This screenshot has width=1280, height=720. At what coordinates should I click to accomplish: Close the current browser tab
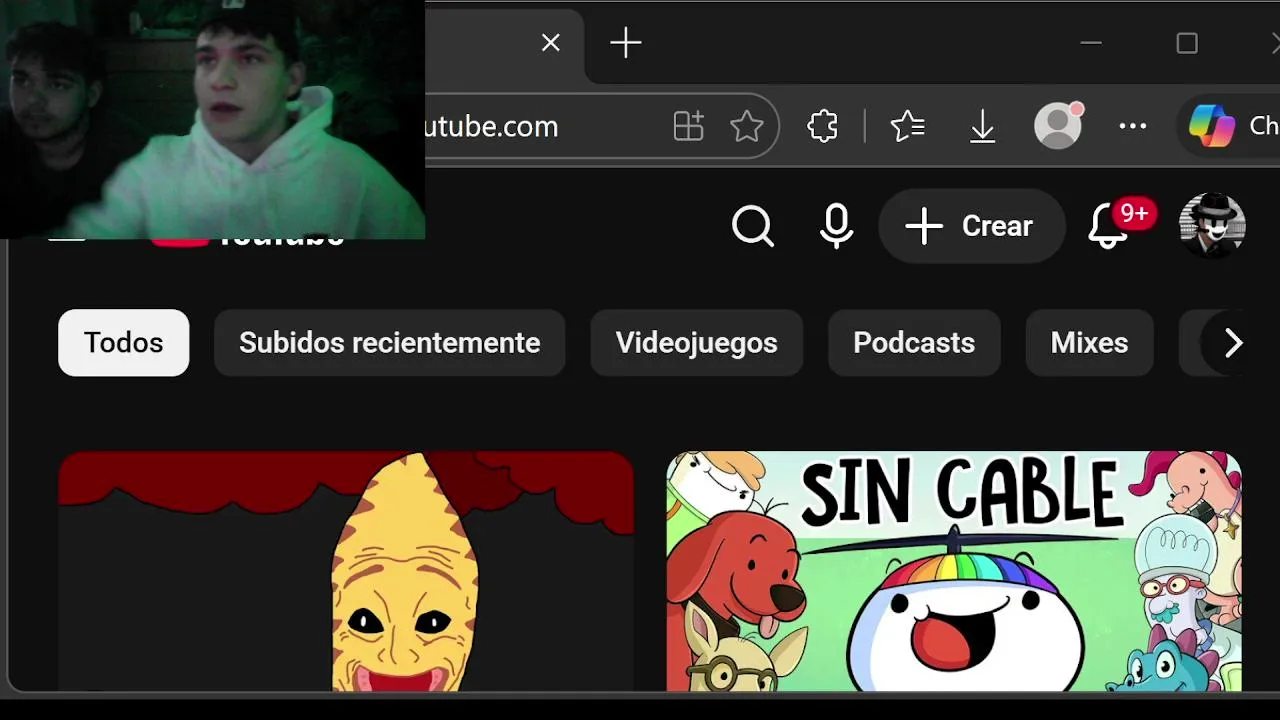click(x=550, y=43)
